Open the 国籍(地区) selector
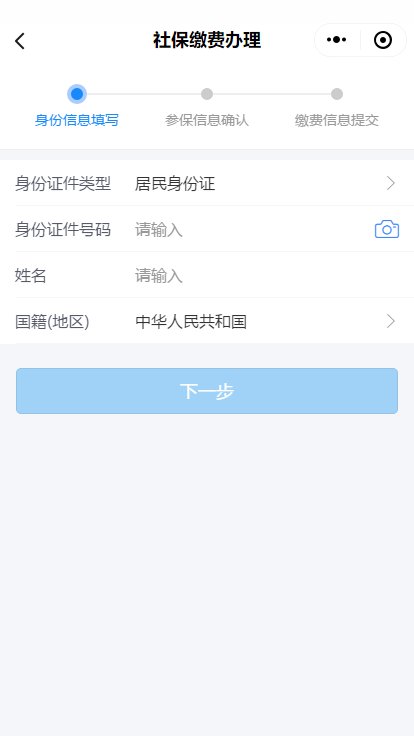Screen dimensions: 414x736 (x=207, y=322)
